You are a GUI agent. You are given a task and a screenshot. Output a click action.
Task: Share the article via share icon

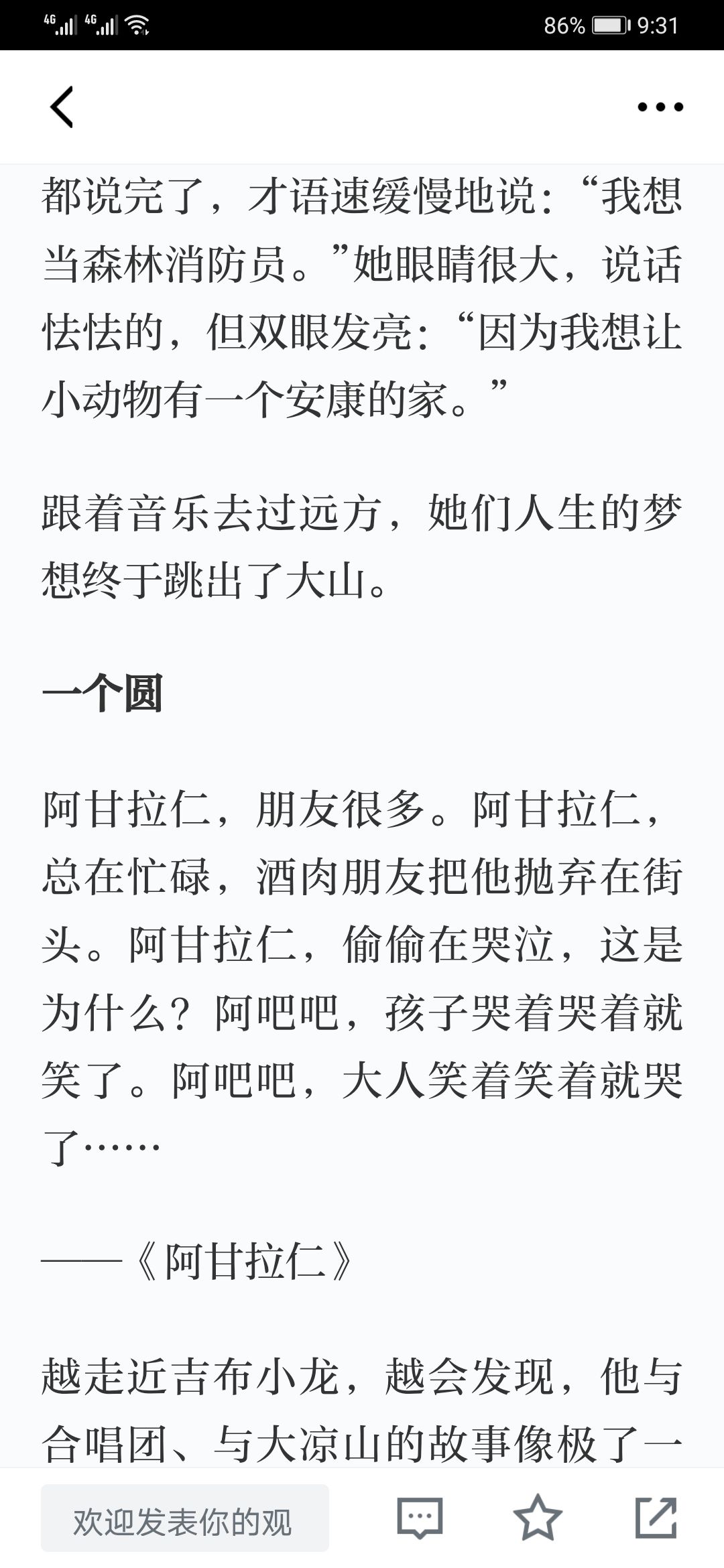point(656,1517)
